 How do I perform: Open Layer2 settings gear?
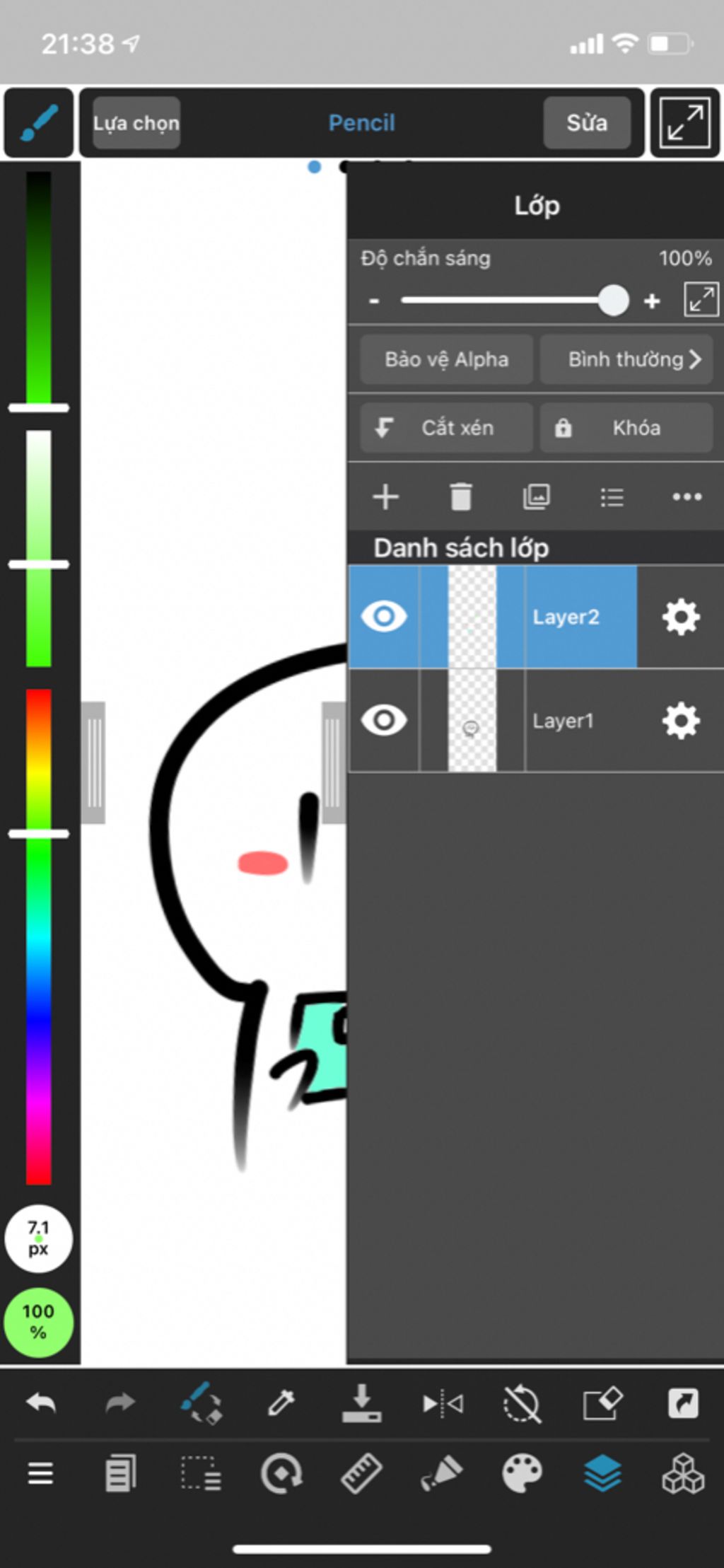click(x=680, y=617)
